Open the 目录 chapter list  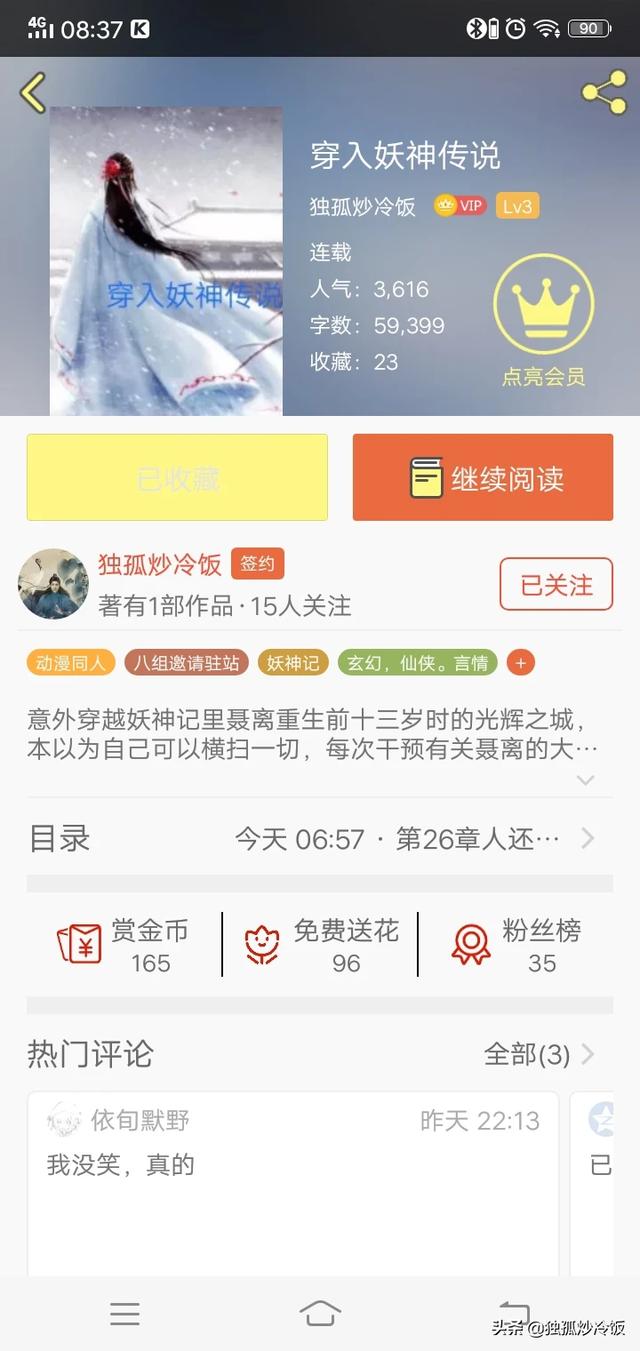pyautogui.click(x=320, y=838)
